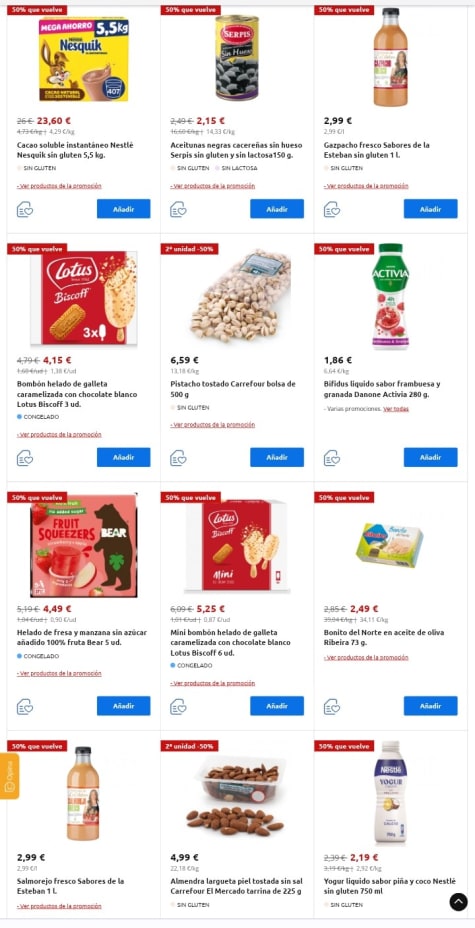Add Danone Activia frambuesa y granada
475x928 pixels.
[x=431, y=457]
